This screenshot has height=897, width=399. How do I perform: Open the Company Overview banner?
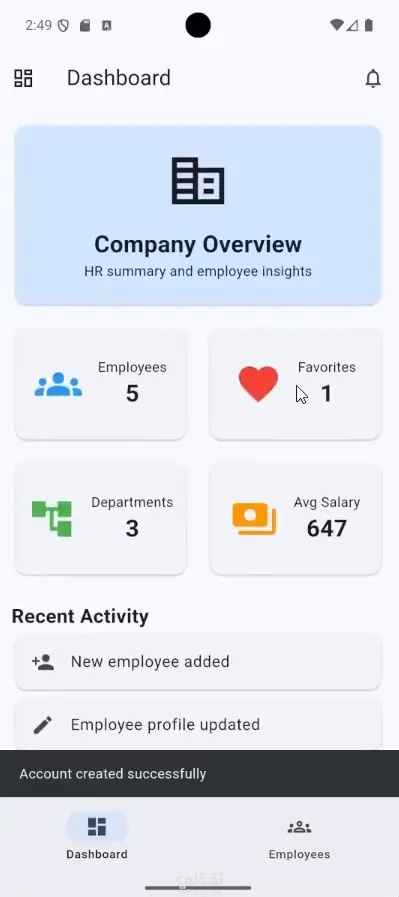pos(198,215)
